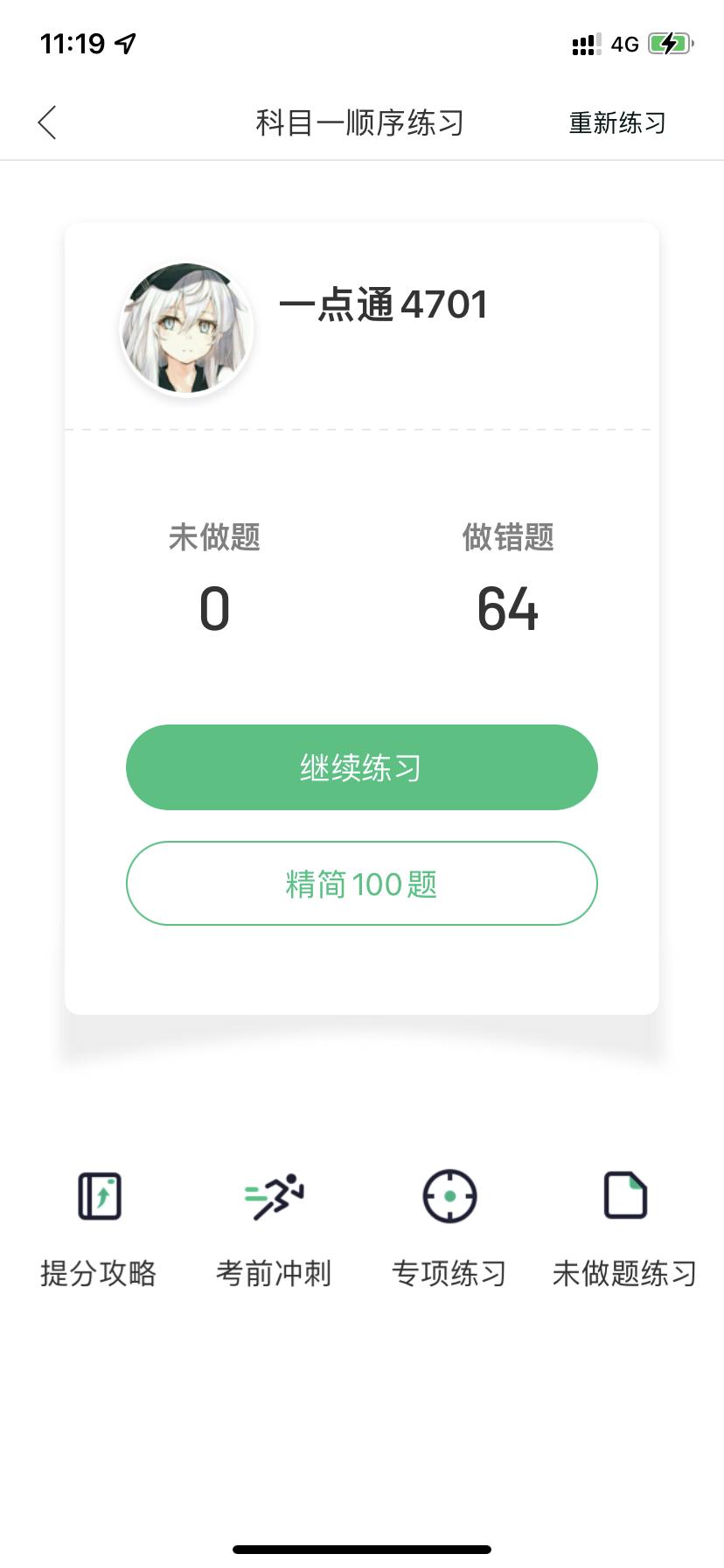Open the 提分攻略 score-boosting guide icon

pos(99,1196)
